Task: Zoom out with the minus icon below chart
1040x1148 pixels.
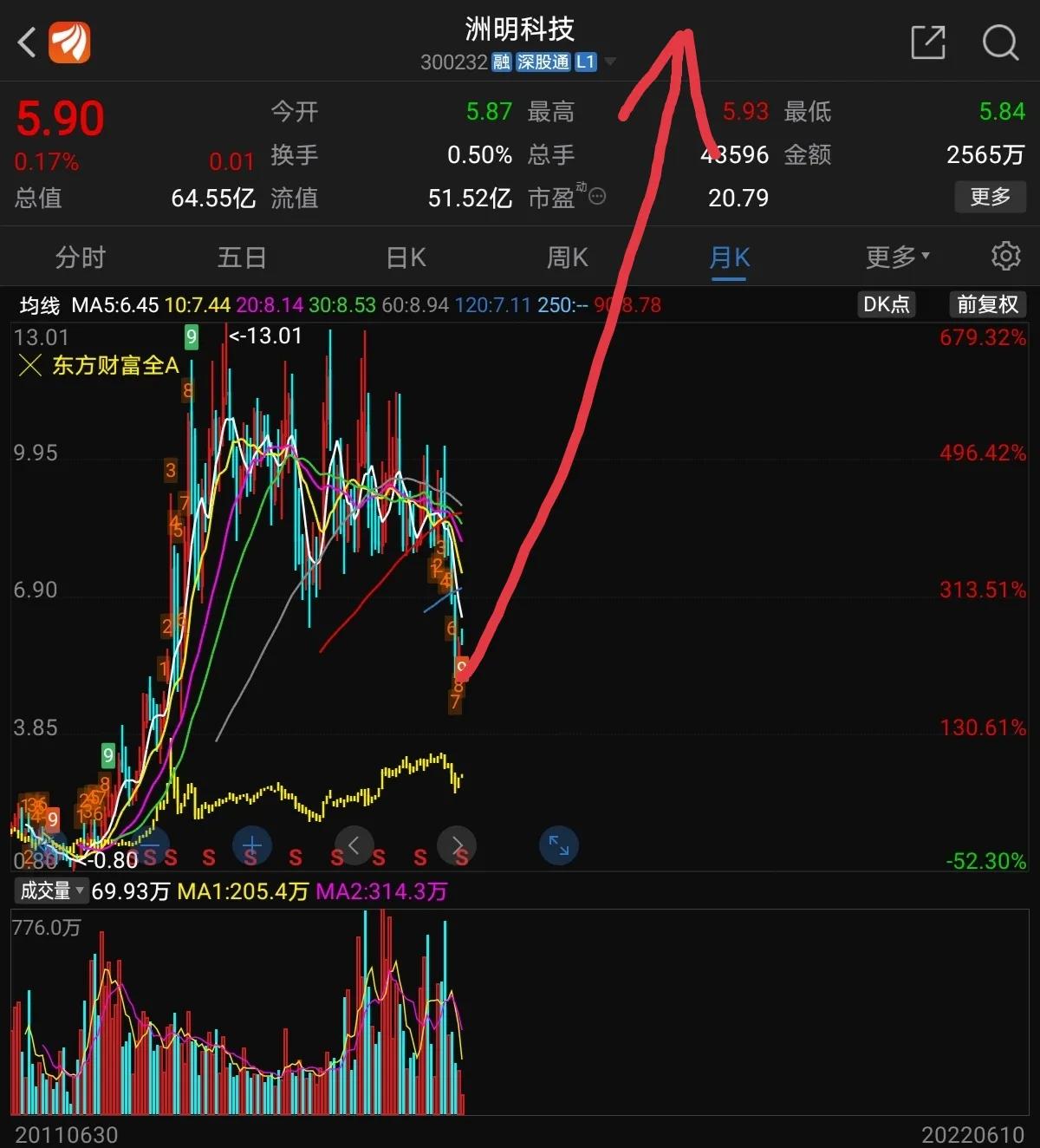Action: pos(149,845)
